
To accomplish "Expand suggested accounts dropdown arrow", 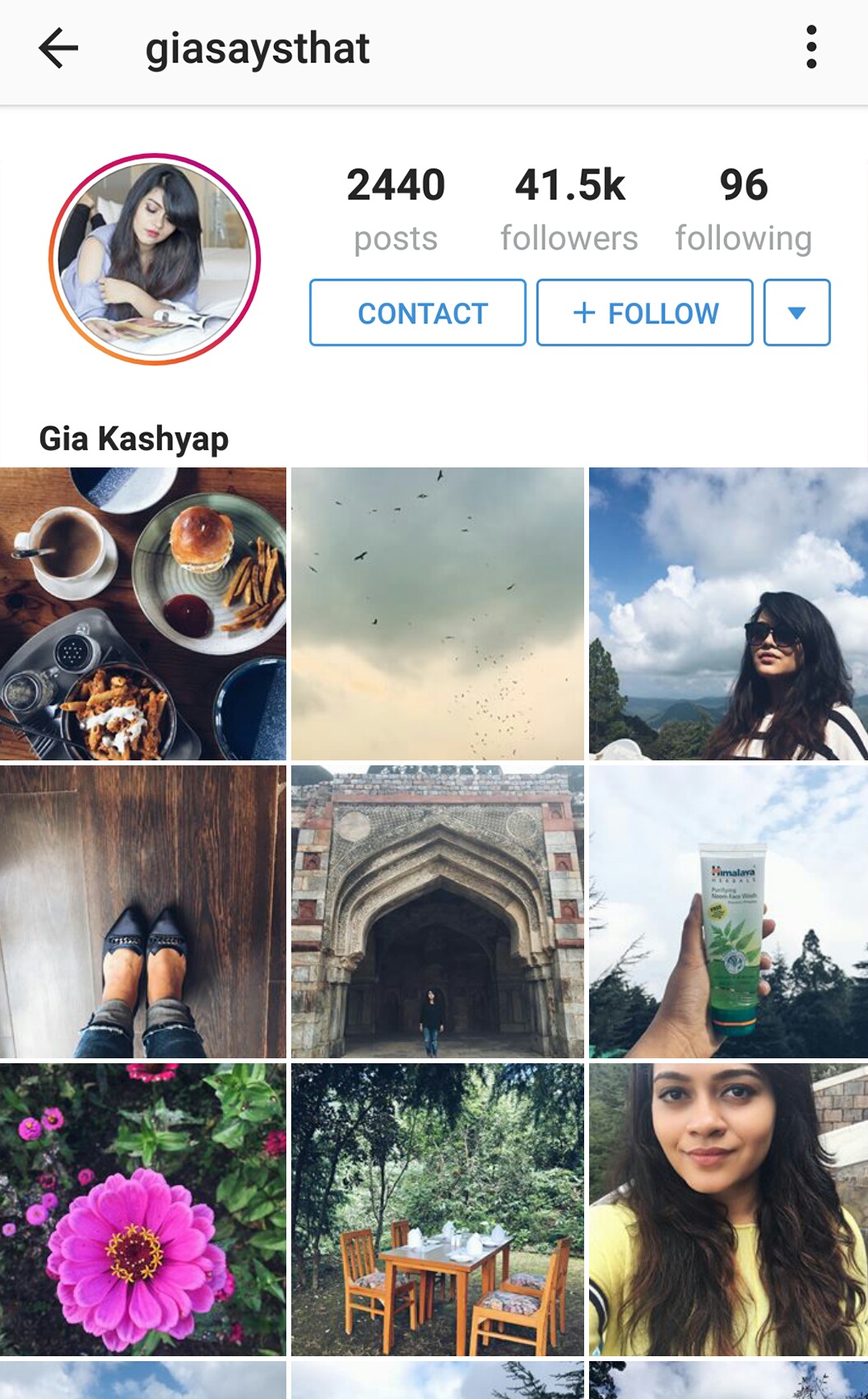I will click(796, 313).
